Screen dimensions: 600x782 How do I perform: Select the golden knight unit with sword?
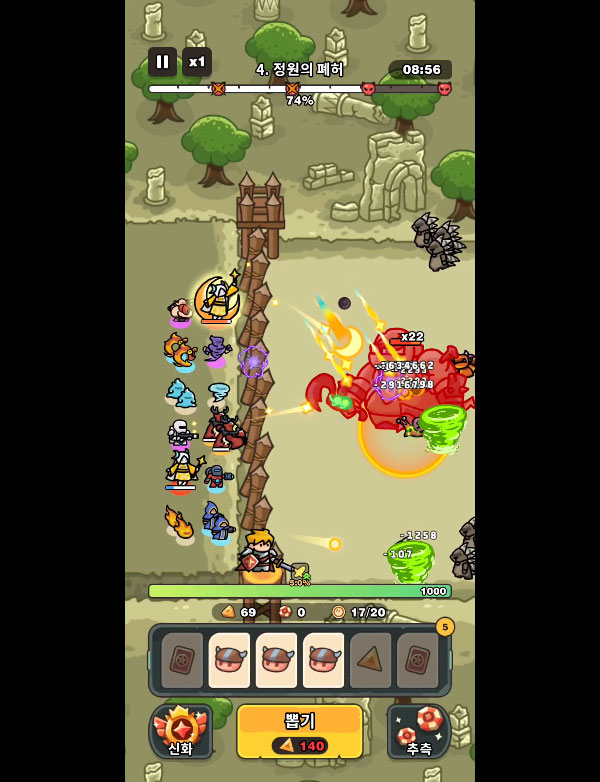(x=217, y=299)
